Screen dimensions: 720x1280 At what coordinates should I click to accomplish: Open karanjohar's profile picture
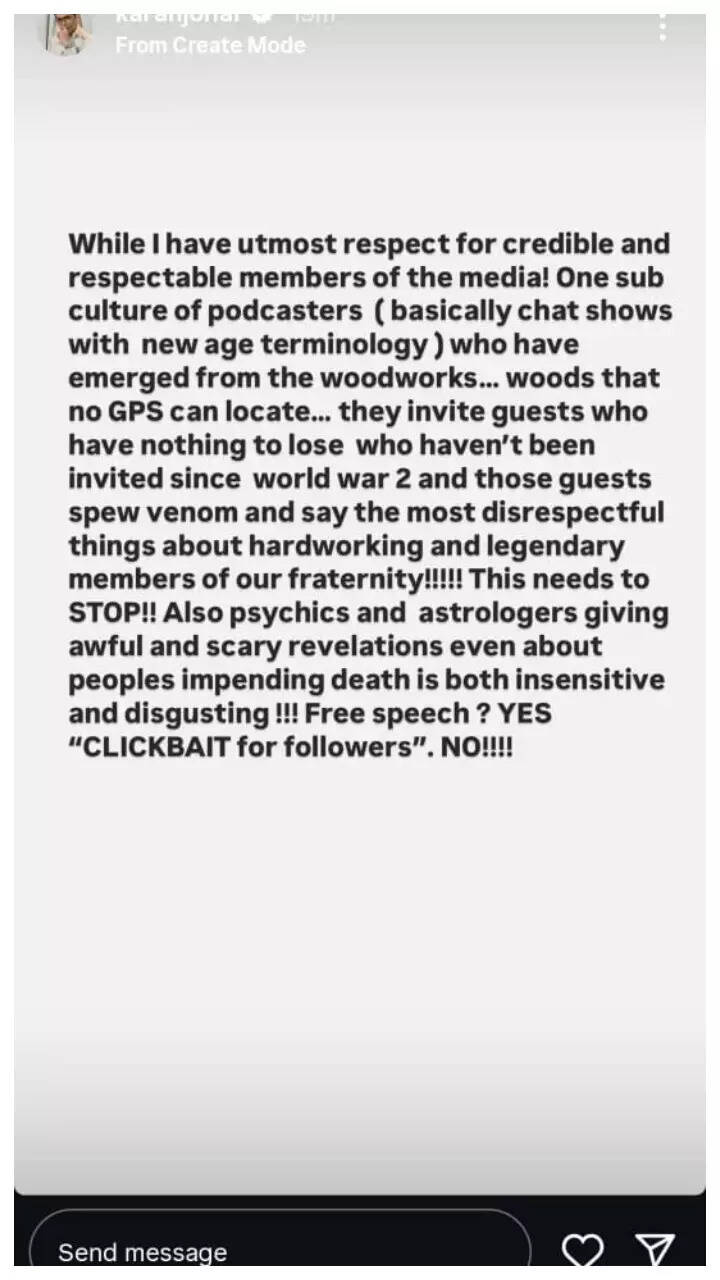click(67, 33)
